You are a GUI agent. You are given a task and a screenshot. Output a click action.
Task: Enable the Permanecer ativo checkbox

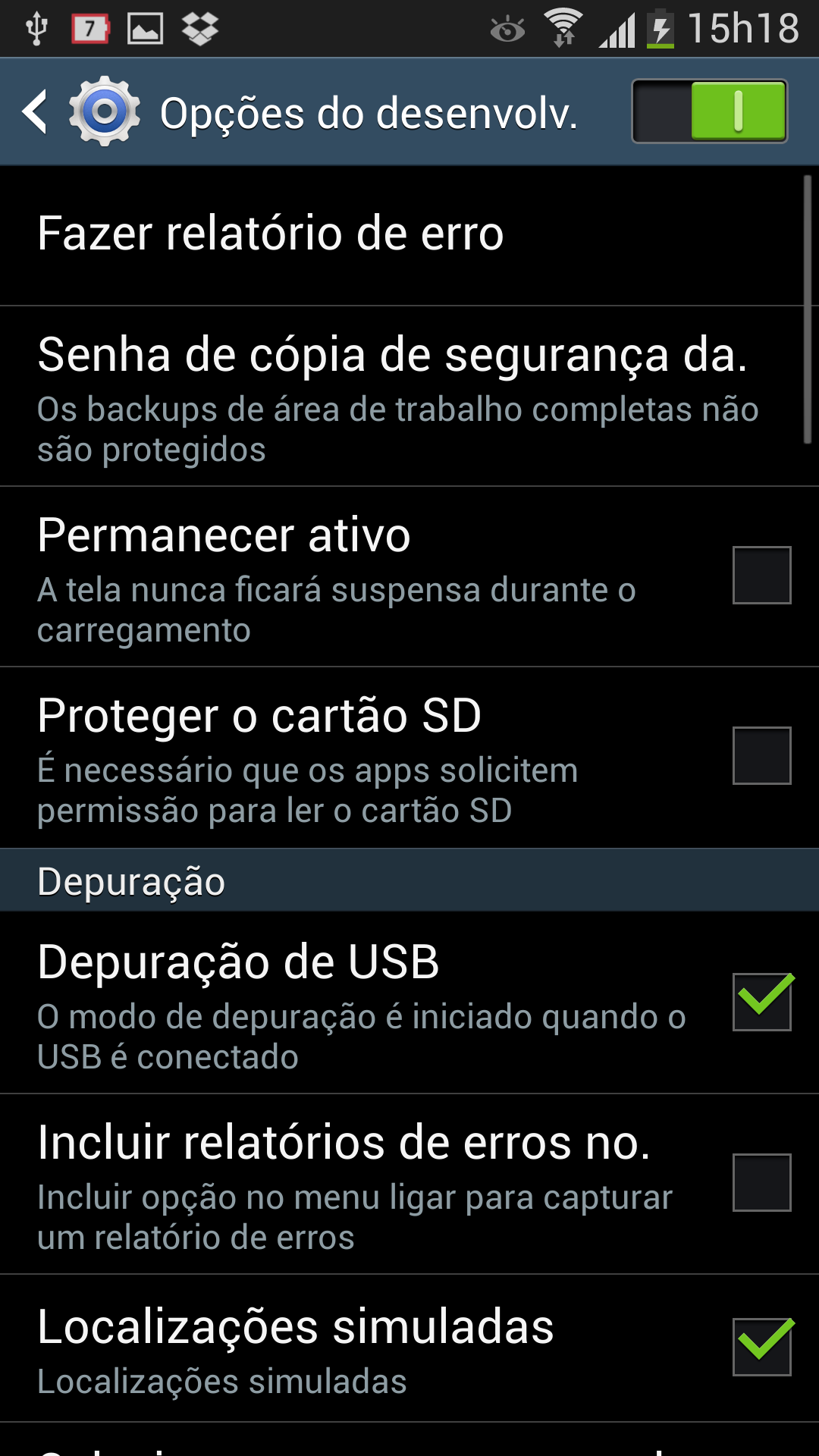coord(761,575)
